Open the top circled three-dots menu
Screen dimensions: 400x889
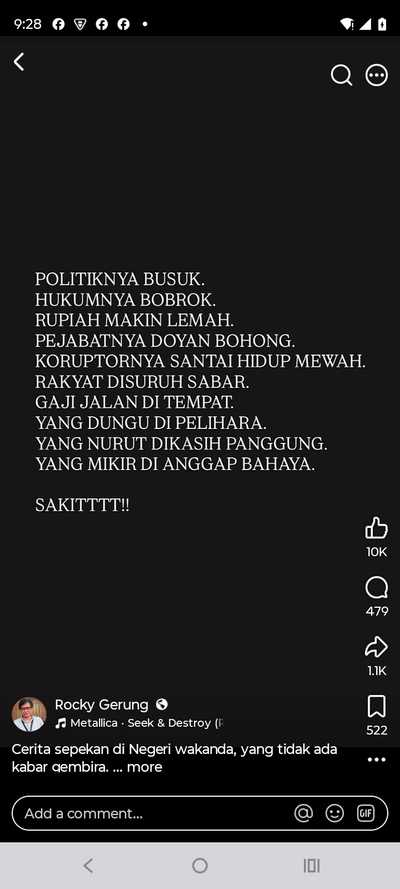click(x=377, y=75)
